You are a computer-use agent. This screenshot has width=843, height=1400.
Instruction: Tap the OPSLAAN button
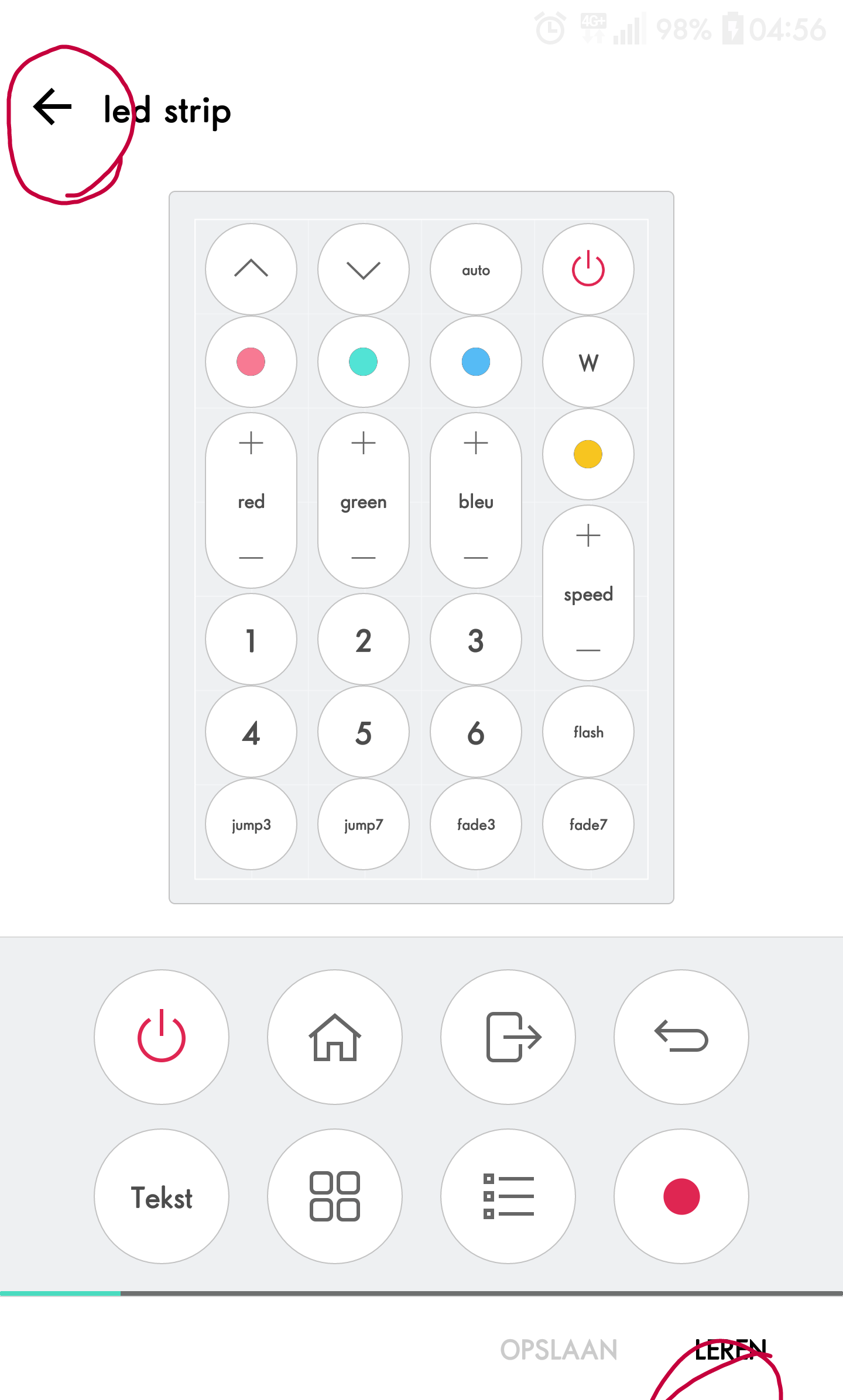[x=558, y=1350]
